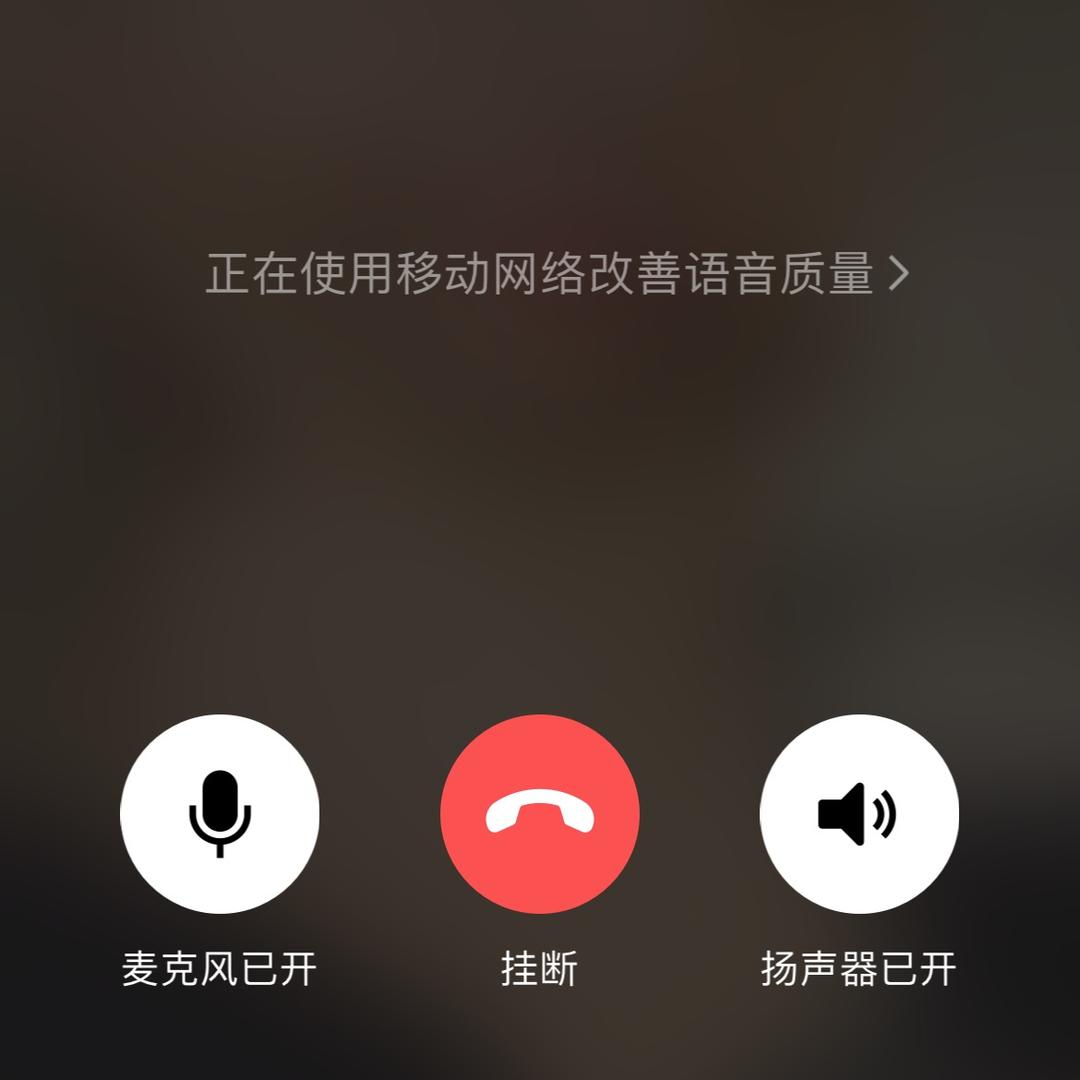1080x1080 pixels.
Task: Turn off the speaker (扬声器已开)
Action: 859,814
